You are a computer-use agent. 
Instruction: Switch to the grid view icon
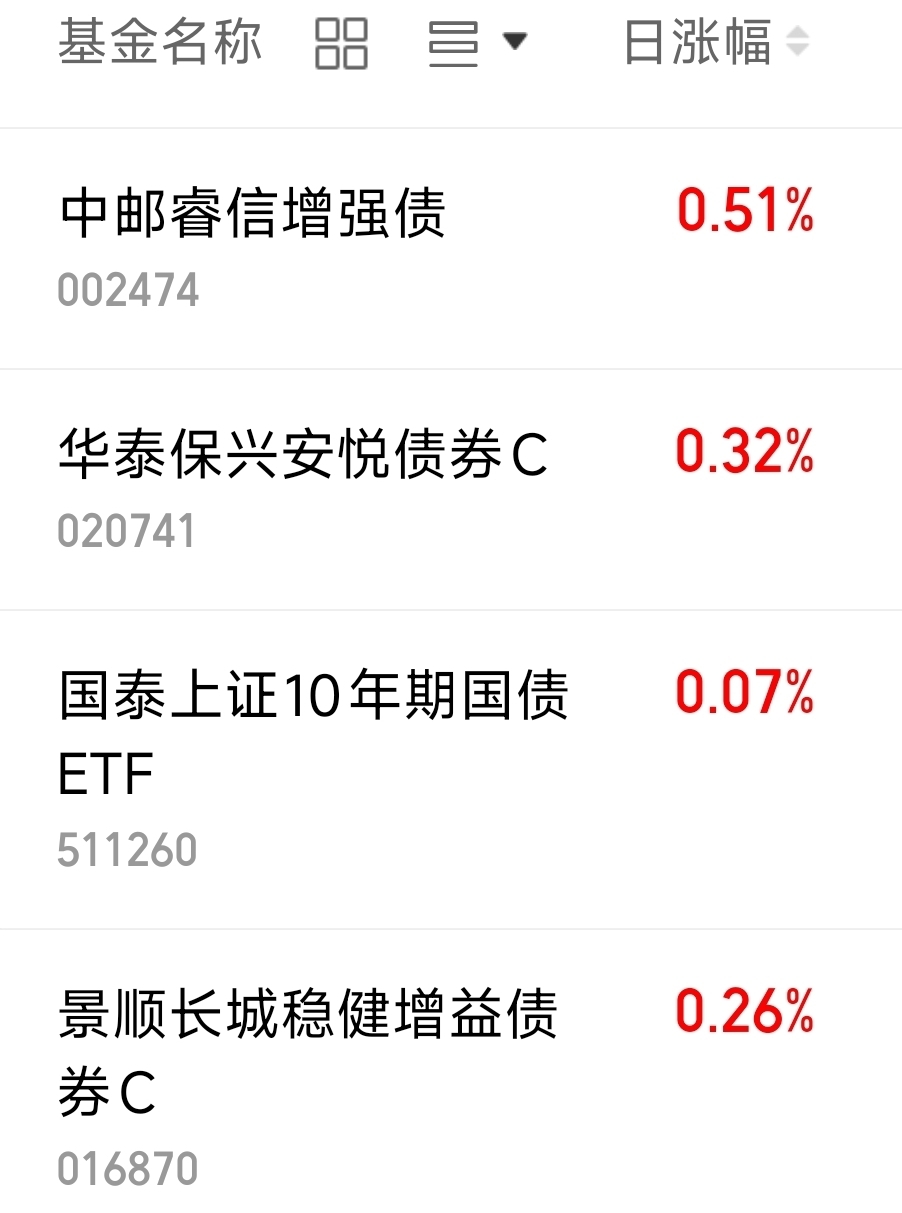point(341,43)
